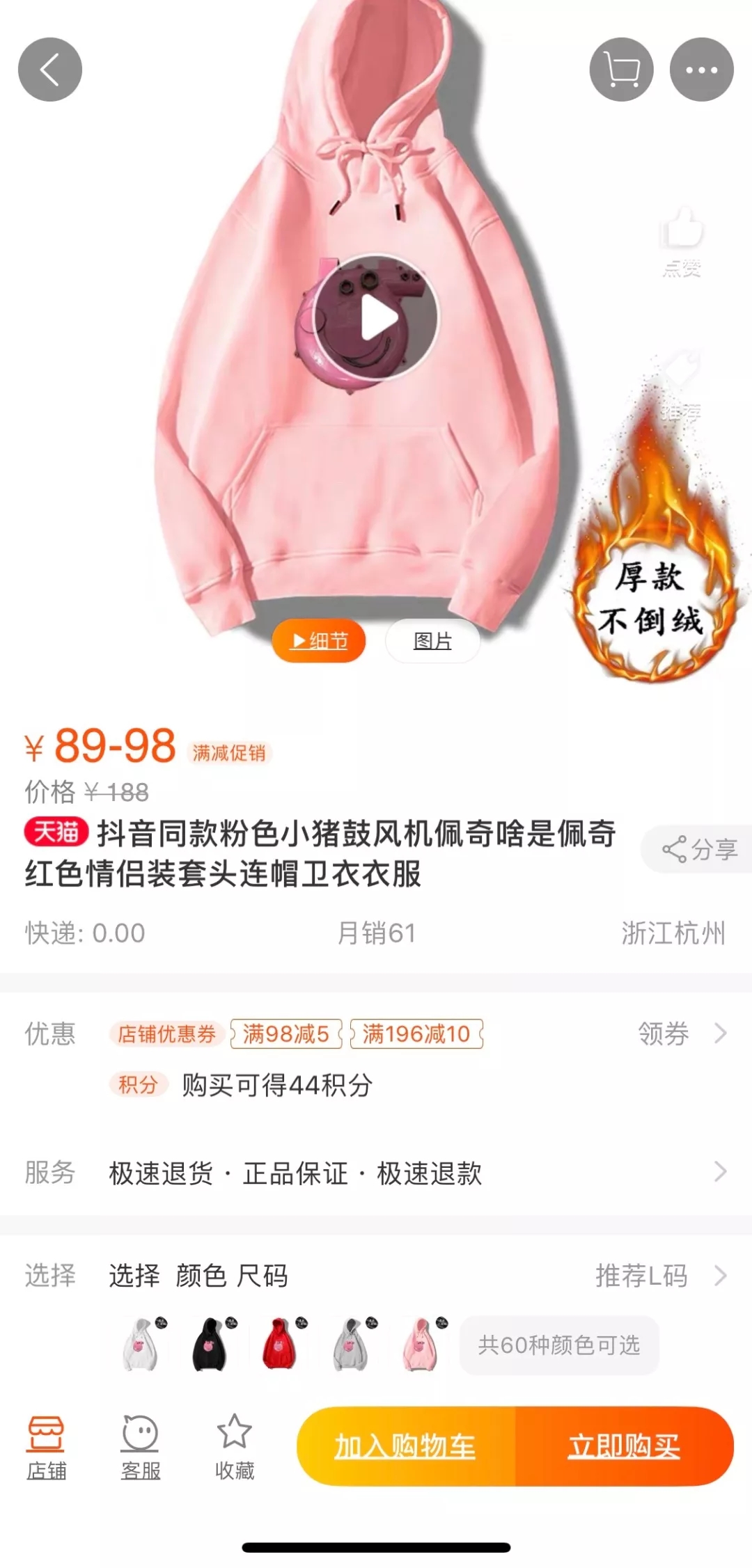The image size is (752, 1568).
Task: Add product to 收藏 favorites
Action: pos(235,1447)
